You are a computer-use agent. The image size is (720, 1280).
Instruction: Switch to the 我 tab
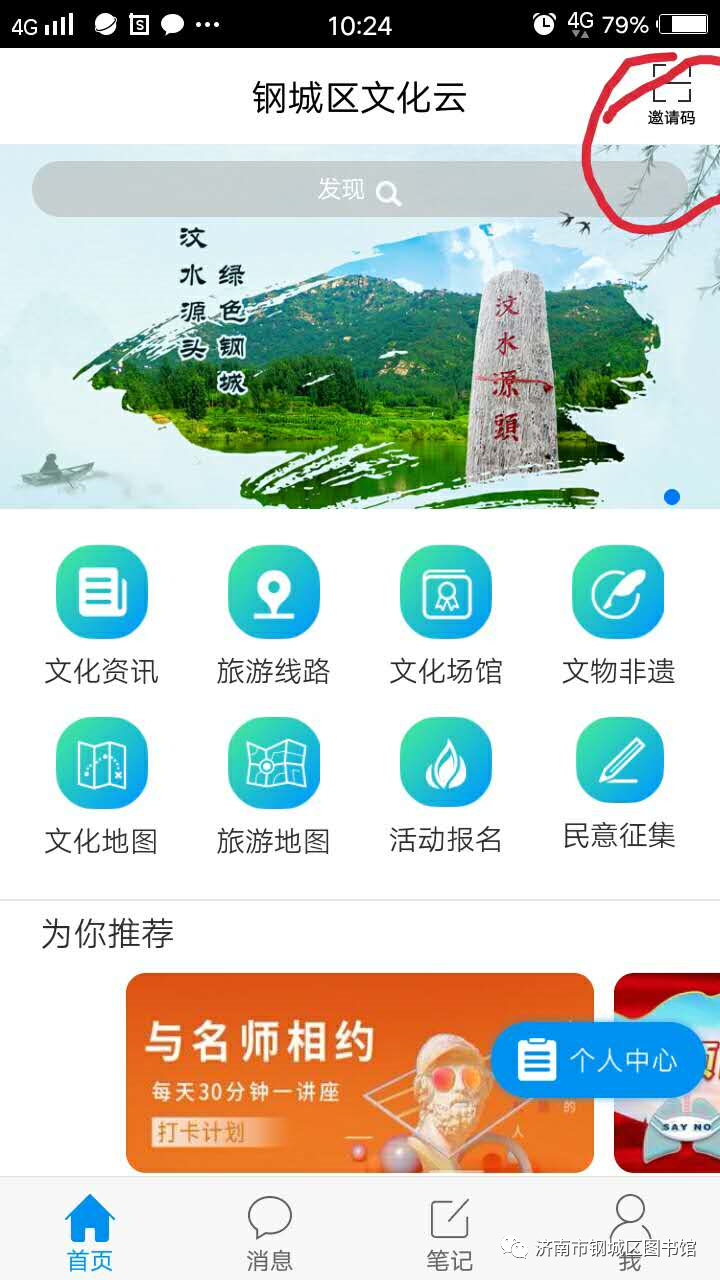click(629, 1232)
